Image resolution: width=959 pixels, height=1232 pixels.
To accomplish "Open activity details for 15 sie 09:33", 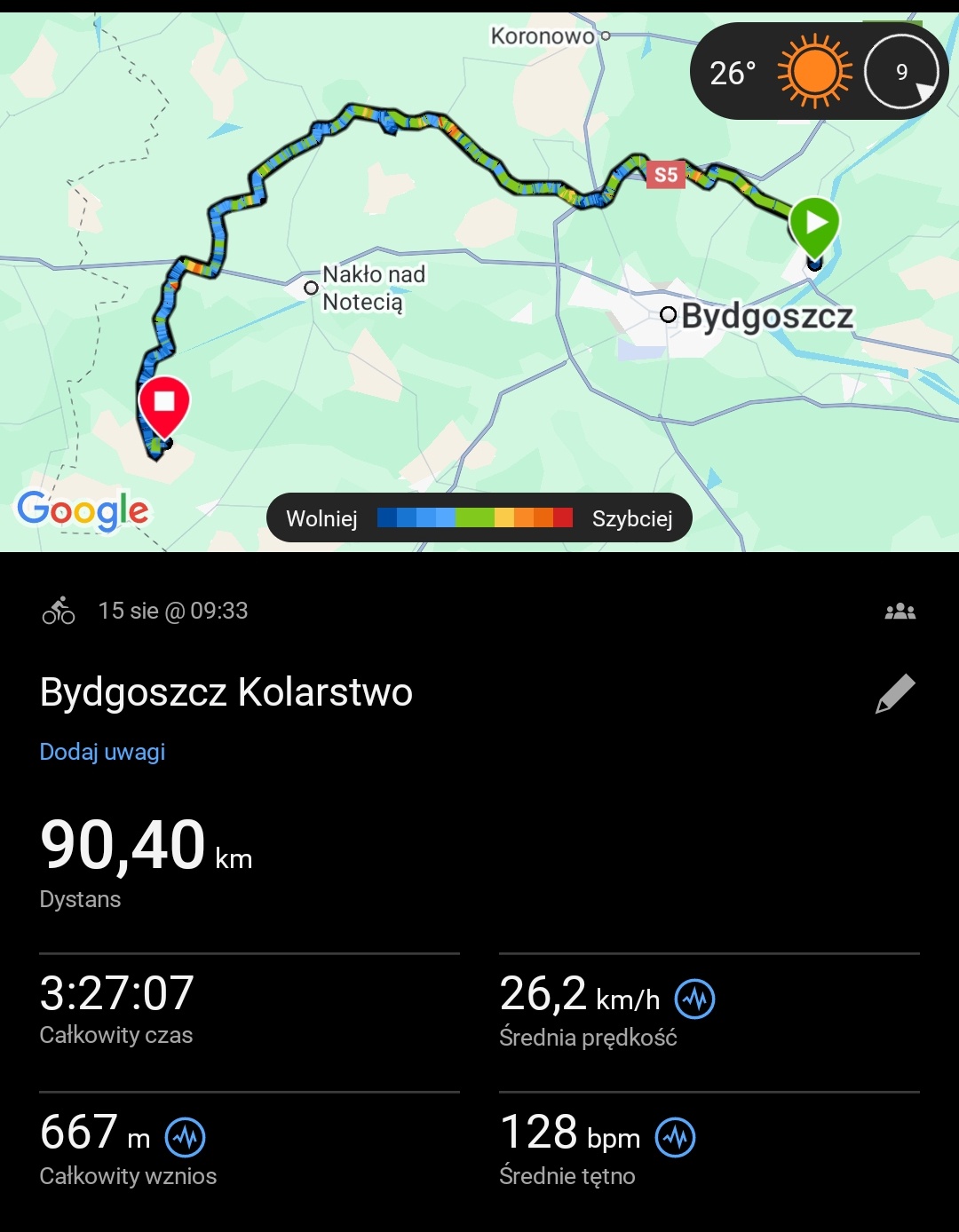I will point(174,610).
